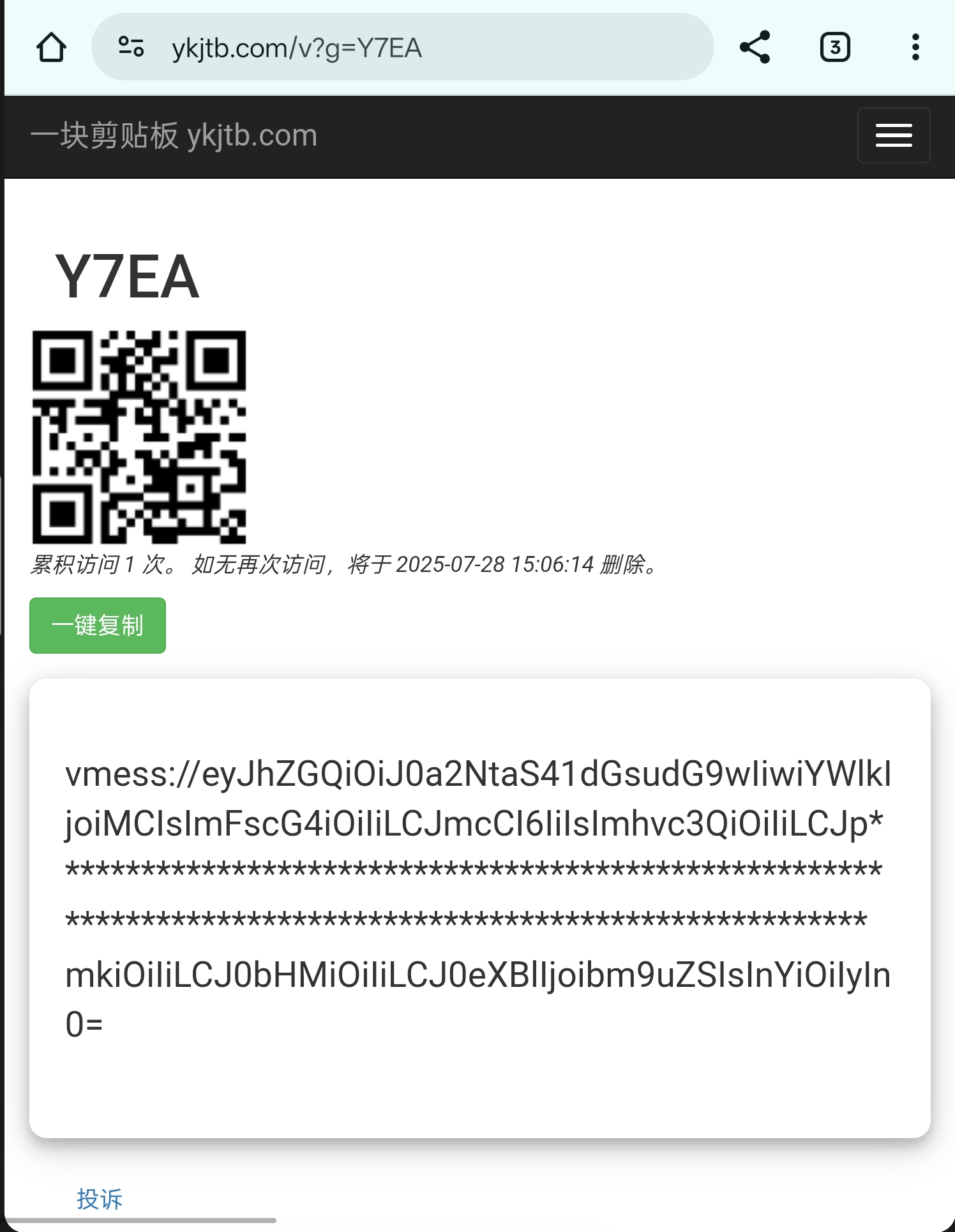Open the hamburger navigation menu
Image resolution: width=955 pixels, height=1232 pixels.
[x=893, y=135]
